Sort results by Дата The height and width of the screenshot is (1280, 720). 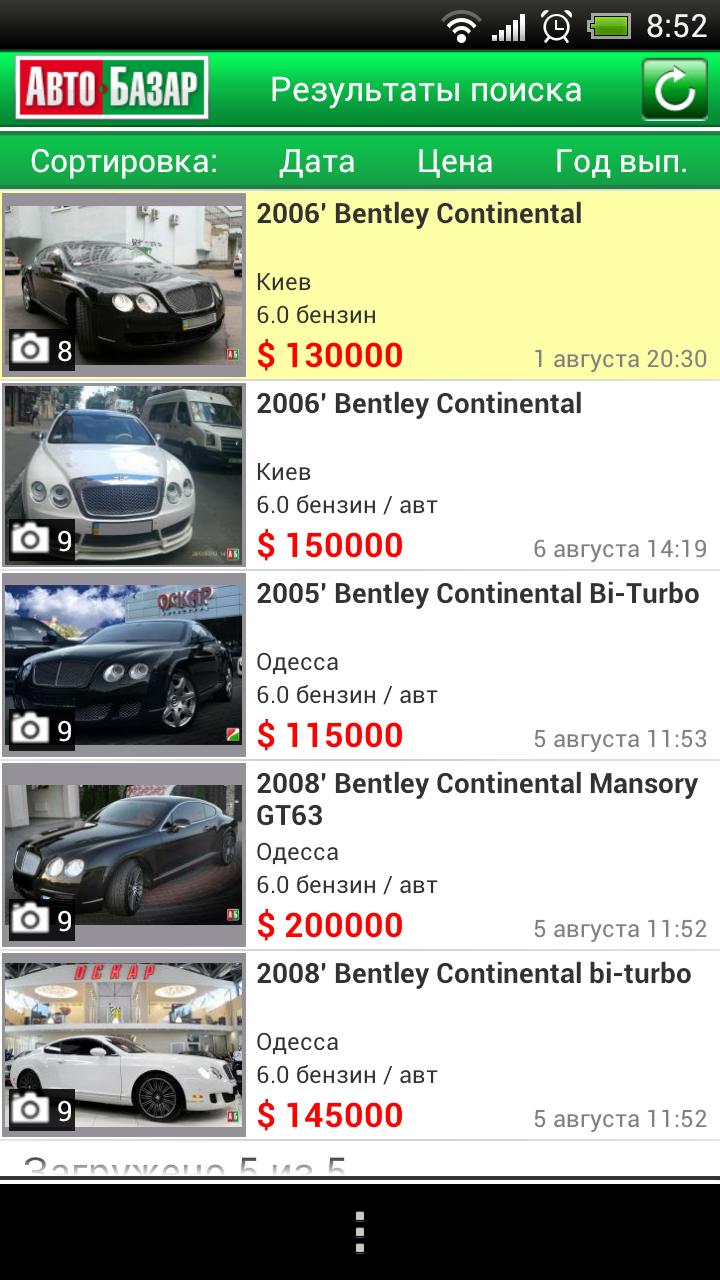317,162
